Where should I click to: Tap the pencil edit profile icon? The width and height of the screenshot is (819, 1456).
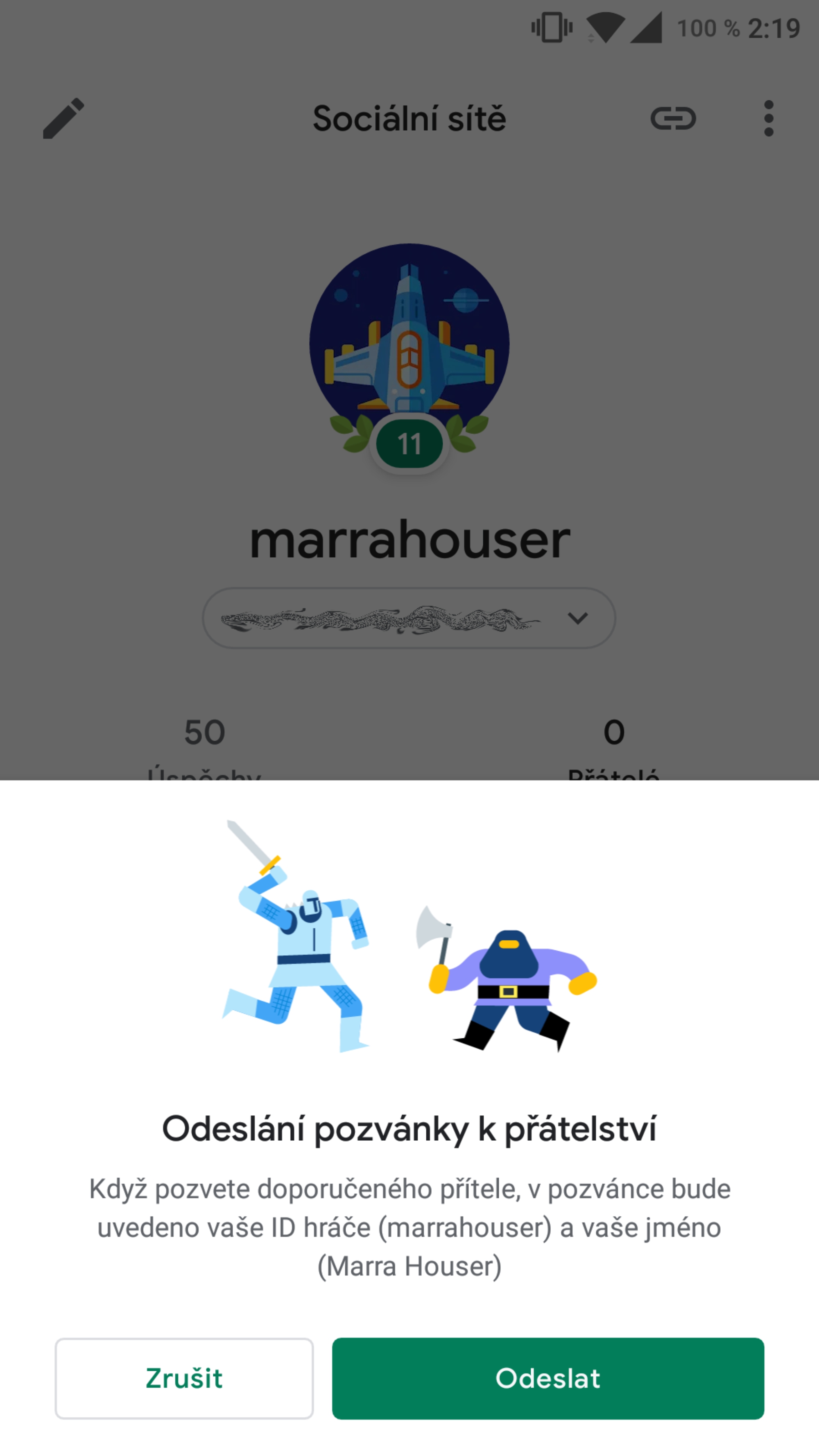click(x=63, y=119)
